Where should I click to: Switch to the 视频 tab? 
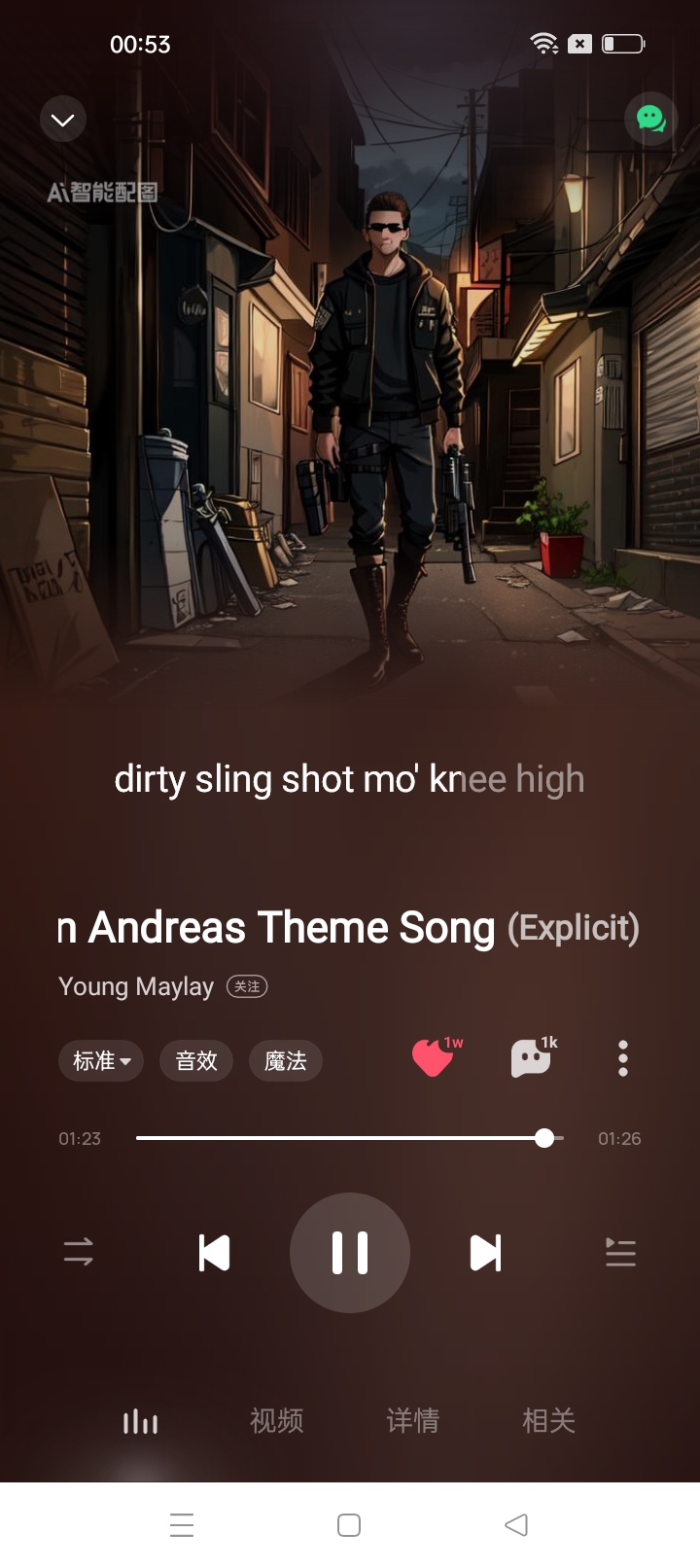coord(277,1421)
